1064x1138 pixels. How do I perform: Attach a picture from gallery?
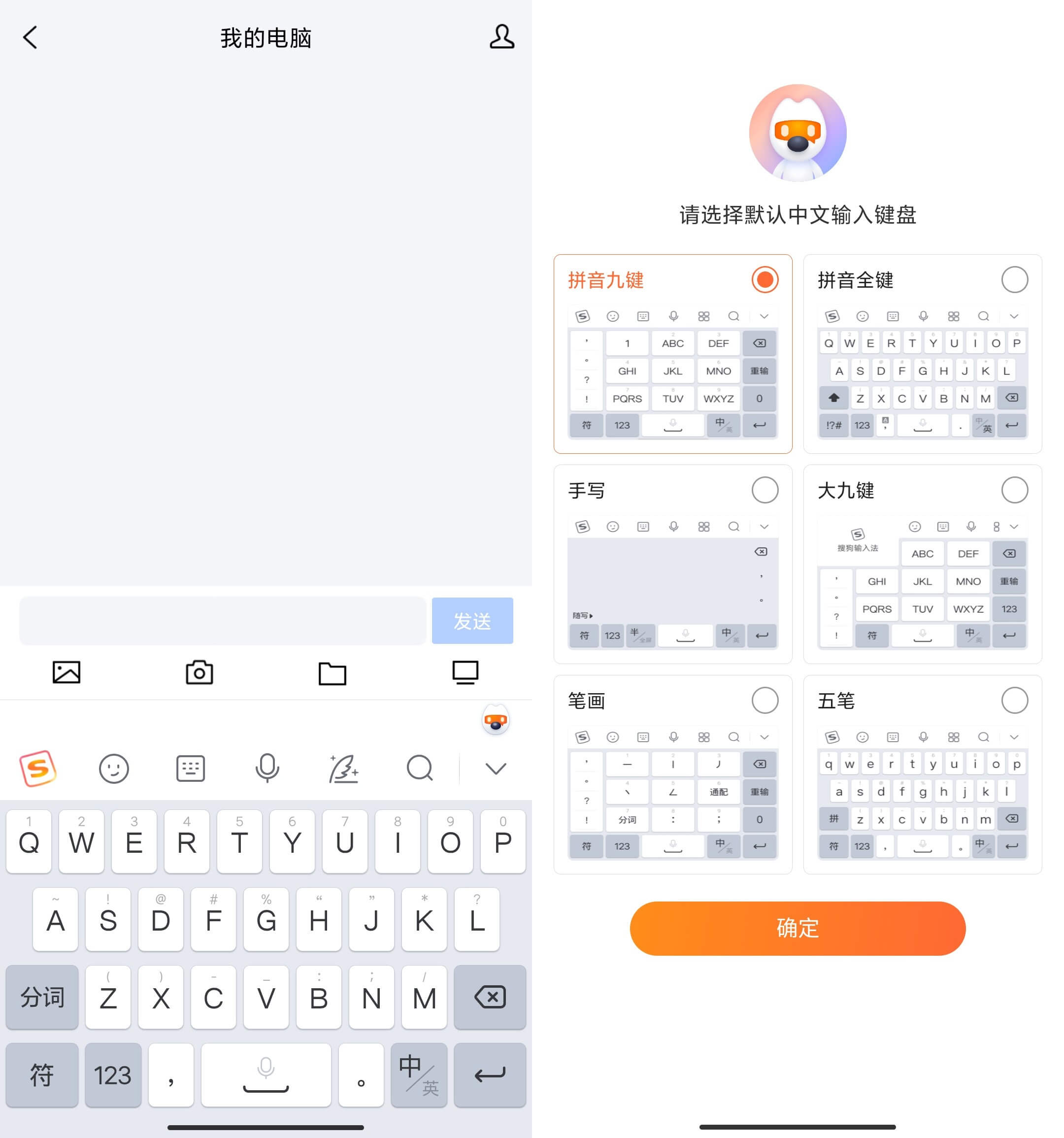[x=66, y=672]
